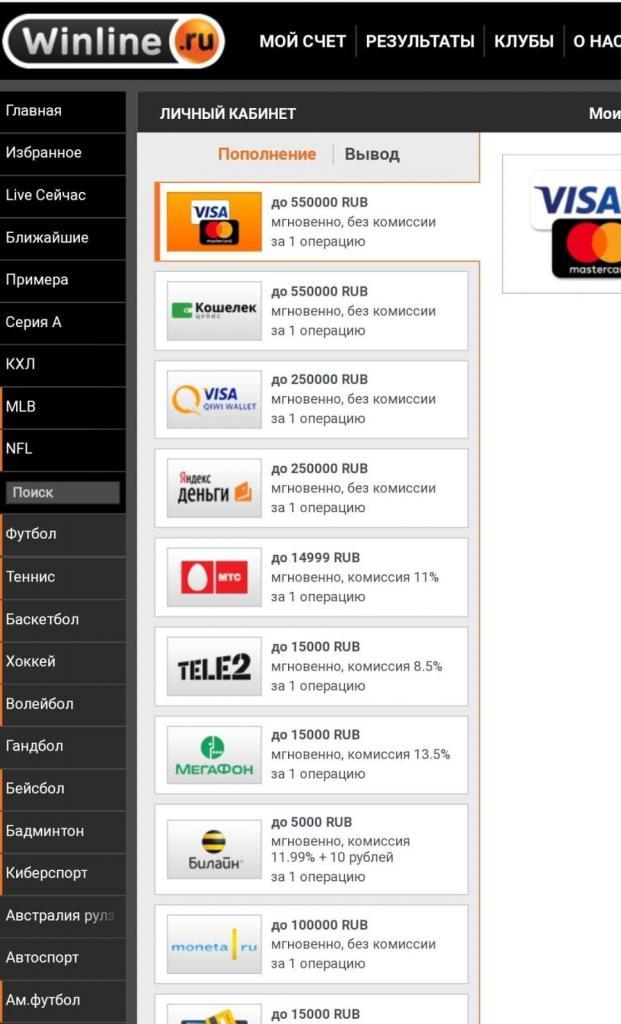This screenshot has width=621, height=1024.
Task: Select Visa QIWI Wallet deposit
Action: pyautogui.click(x=311, y=399)
